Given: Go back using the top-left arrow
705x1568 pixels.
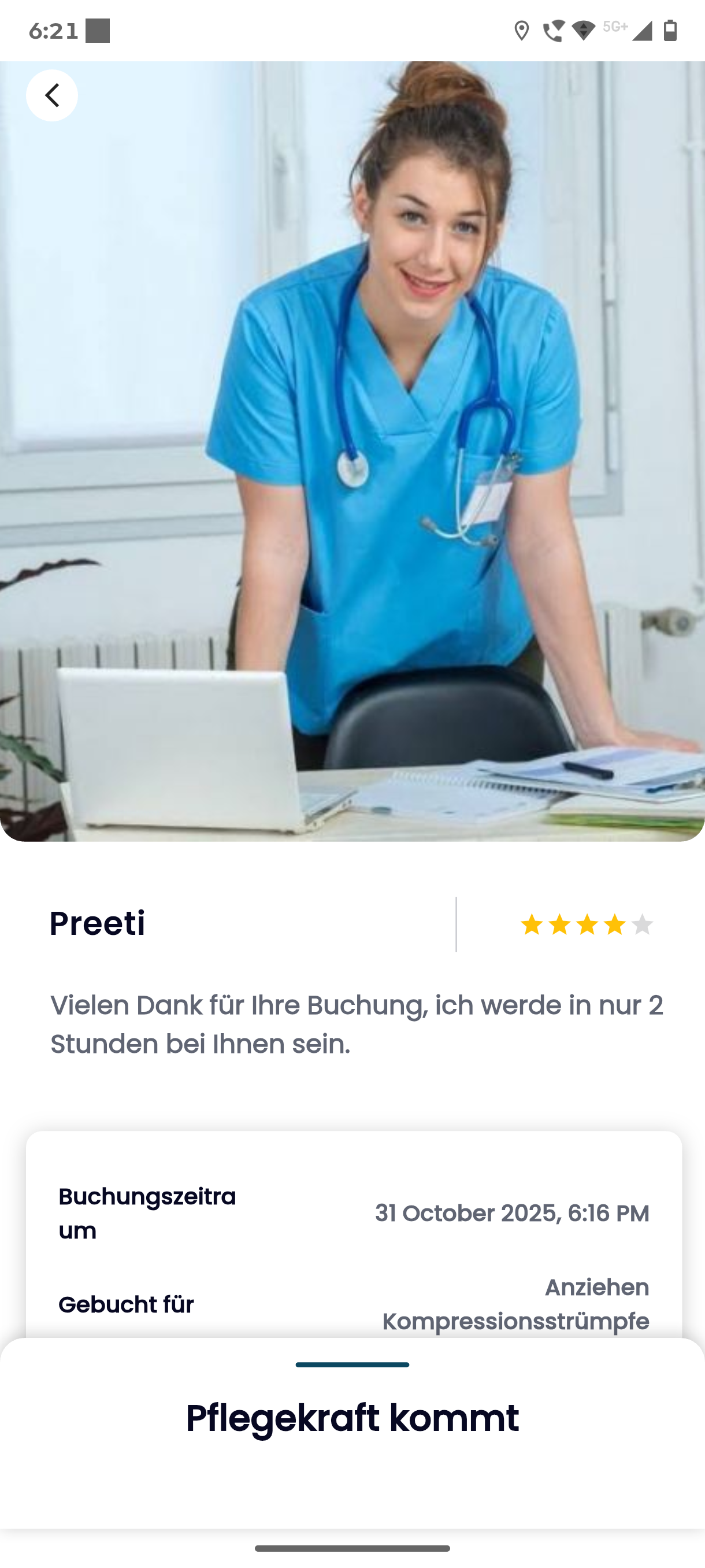Looking at the screenshot, I should click(x=51, y=95).
